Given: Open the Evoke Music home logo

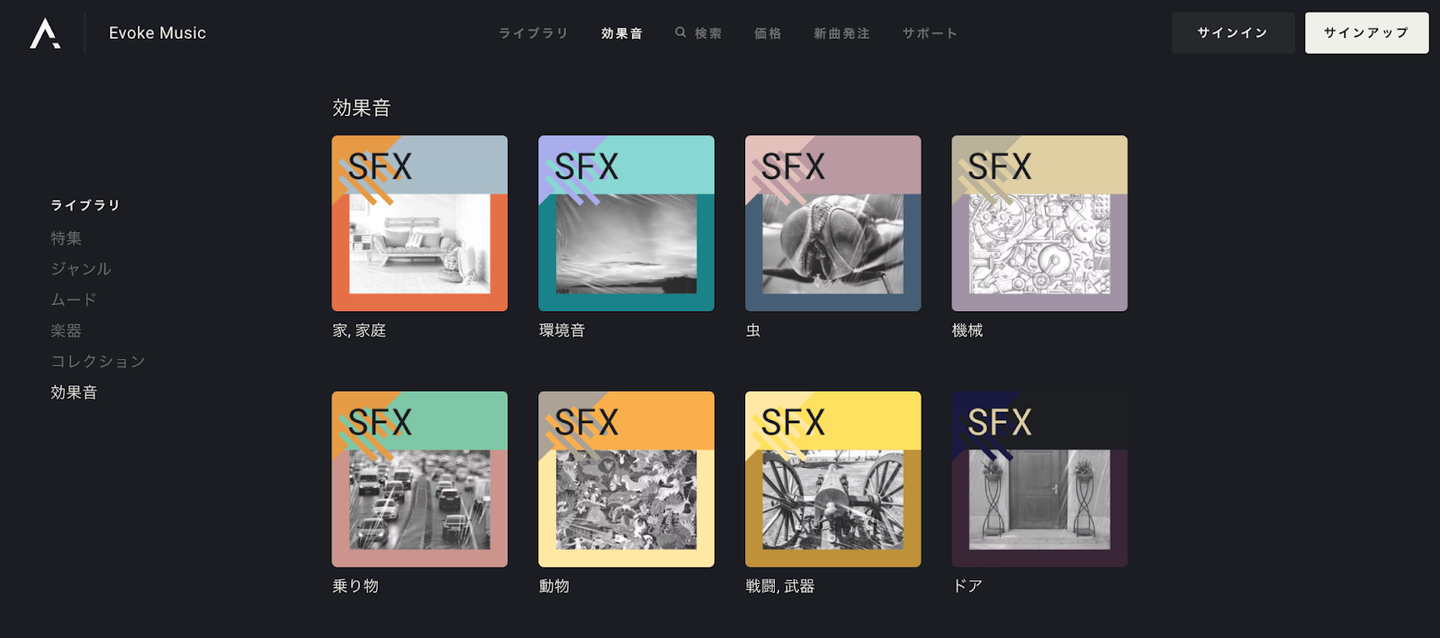Looking at the screenshot, I should (45, 33).
